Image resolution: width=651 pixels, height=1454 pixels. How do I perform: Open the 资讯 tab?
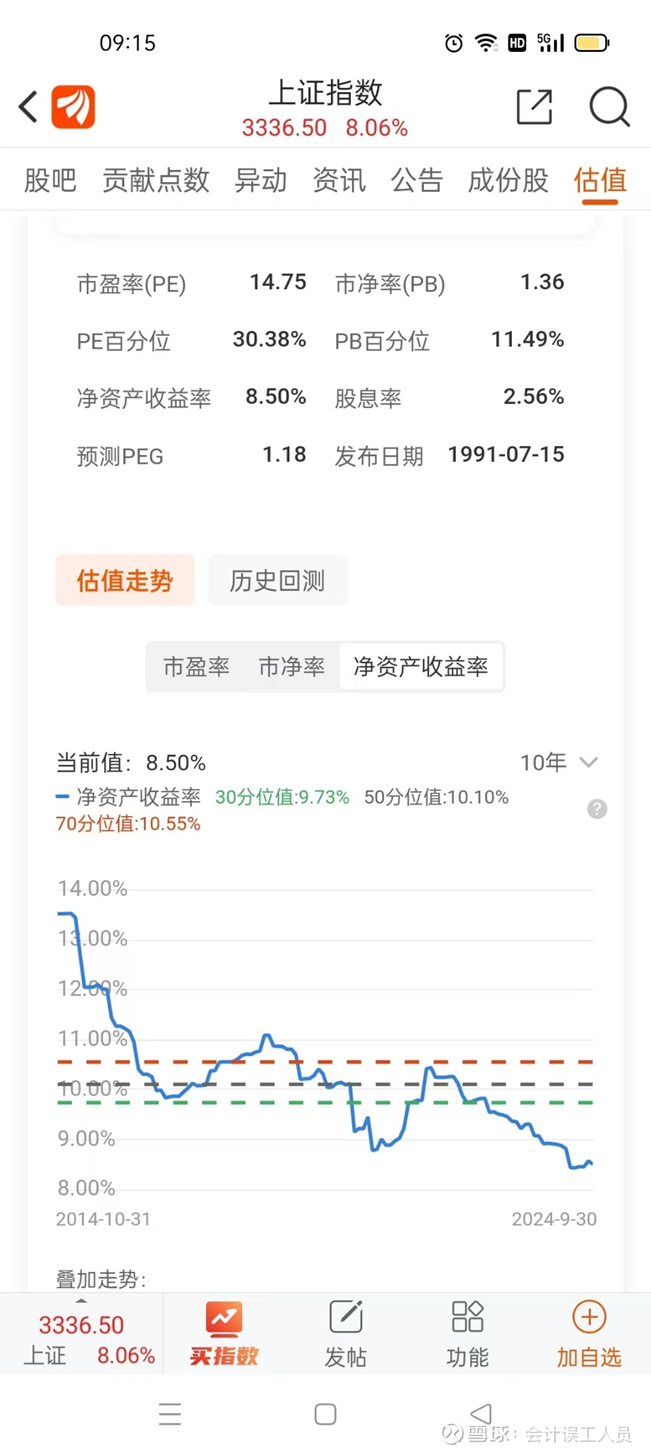pyautogui.click(x=339, y=180)
